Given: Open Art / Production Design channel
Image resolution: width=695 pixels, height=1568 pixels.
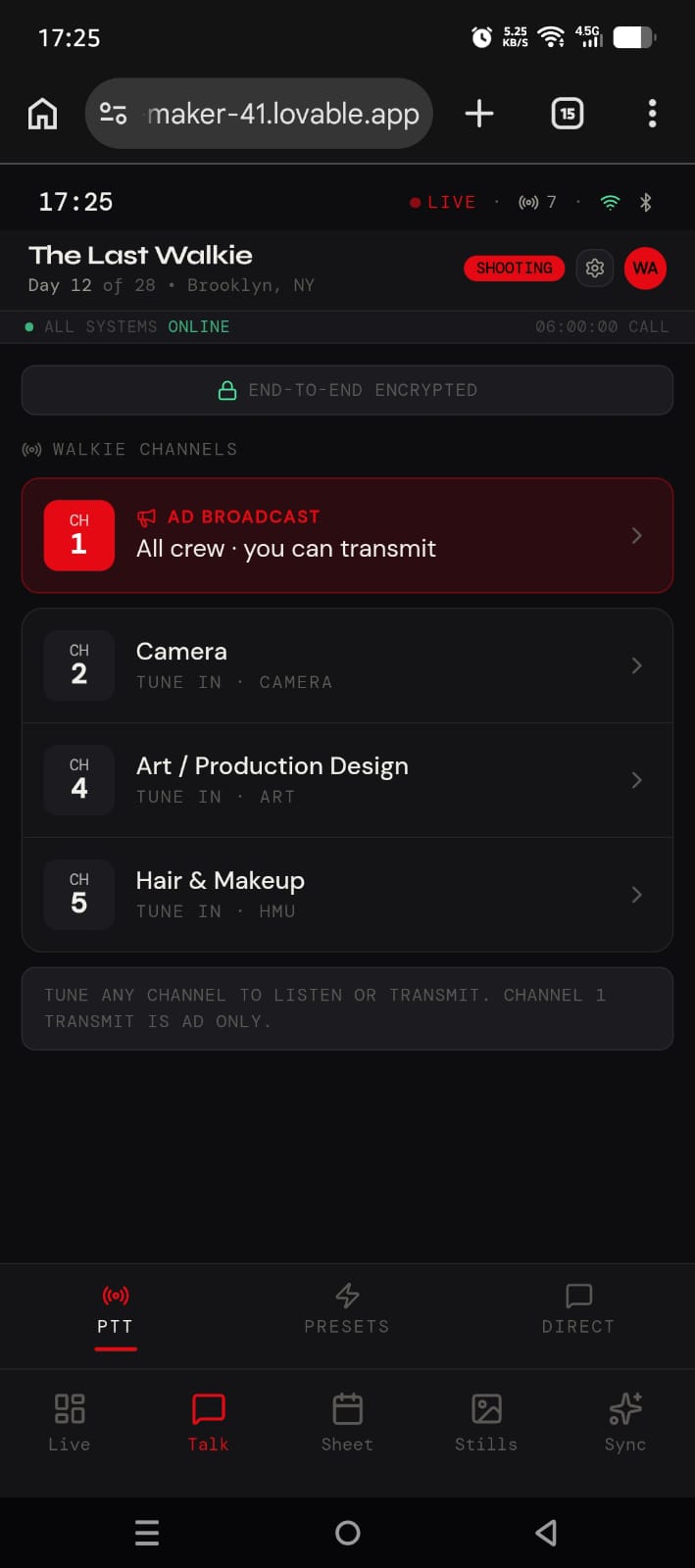Looking at the screenshot, I should pos(347,780).
